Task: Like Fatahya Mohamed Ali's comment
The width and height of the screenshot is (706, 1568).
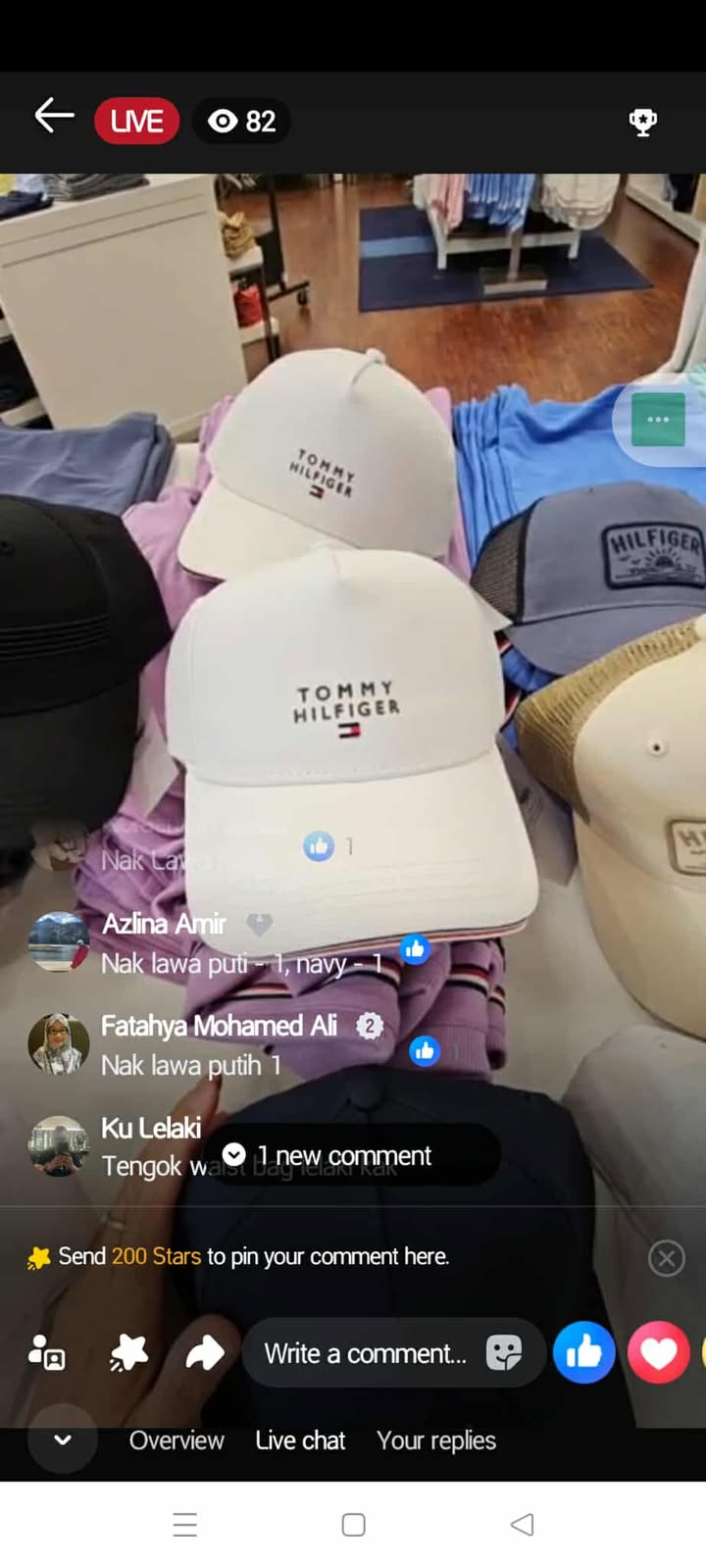Action: click(x=424, y=1051)
